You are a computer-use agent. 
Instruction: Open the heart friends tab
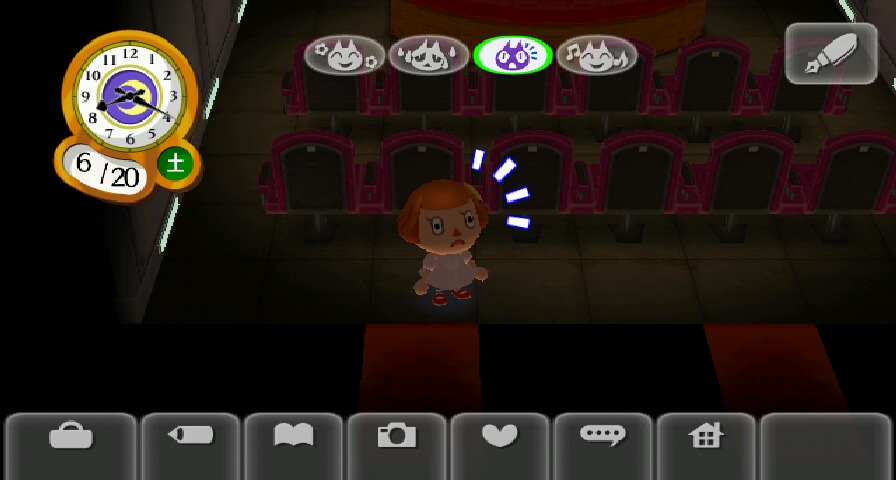(x=500, y=436)
